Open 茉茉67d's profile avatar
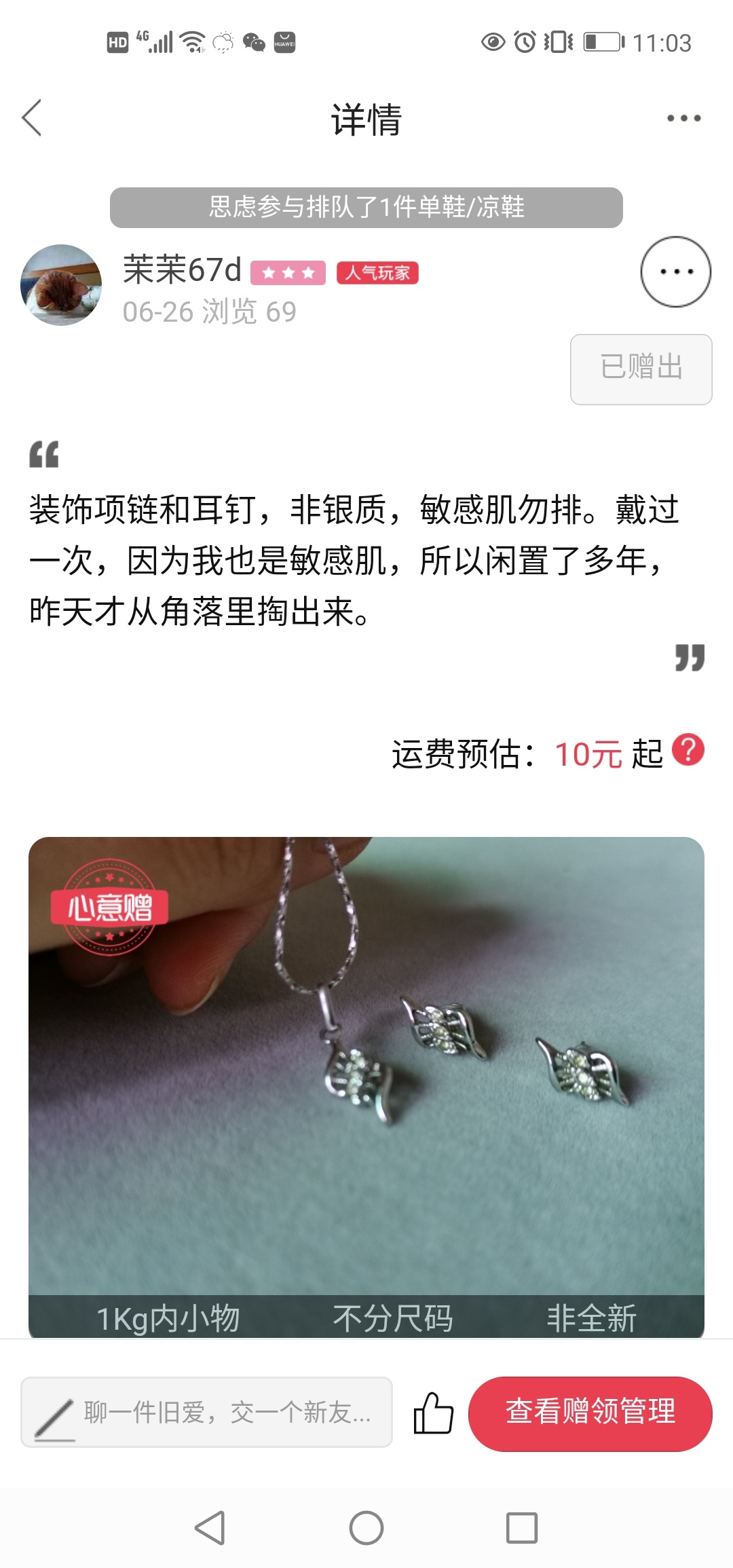Image resolution: width=733 pixels, height=1568 pixels. click(x=61, y=285)
